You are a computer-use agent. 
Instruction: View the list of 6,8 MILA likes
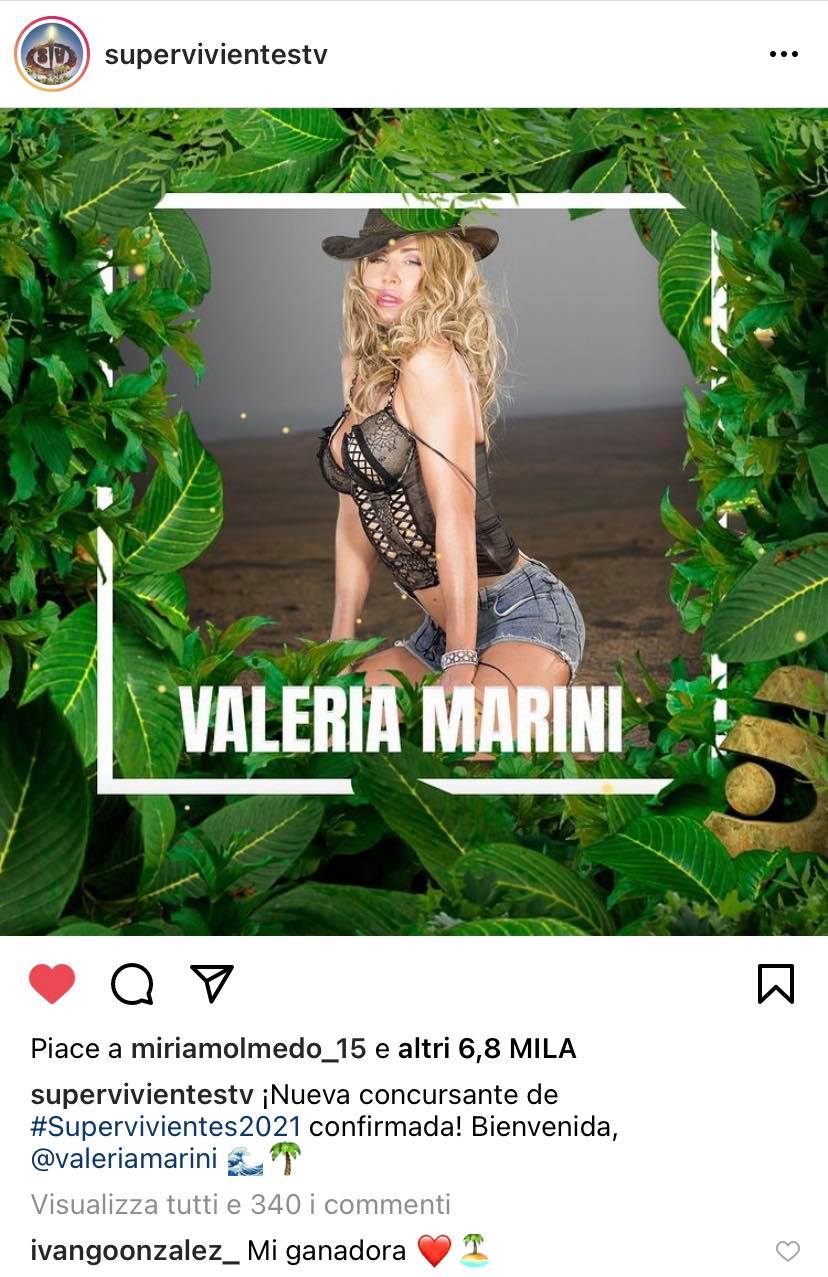(487, 1049)
